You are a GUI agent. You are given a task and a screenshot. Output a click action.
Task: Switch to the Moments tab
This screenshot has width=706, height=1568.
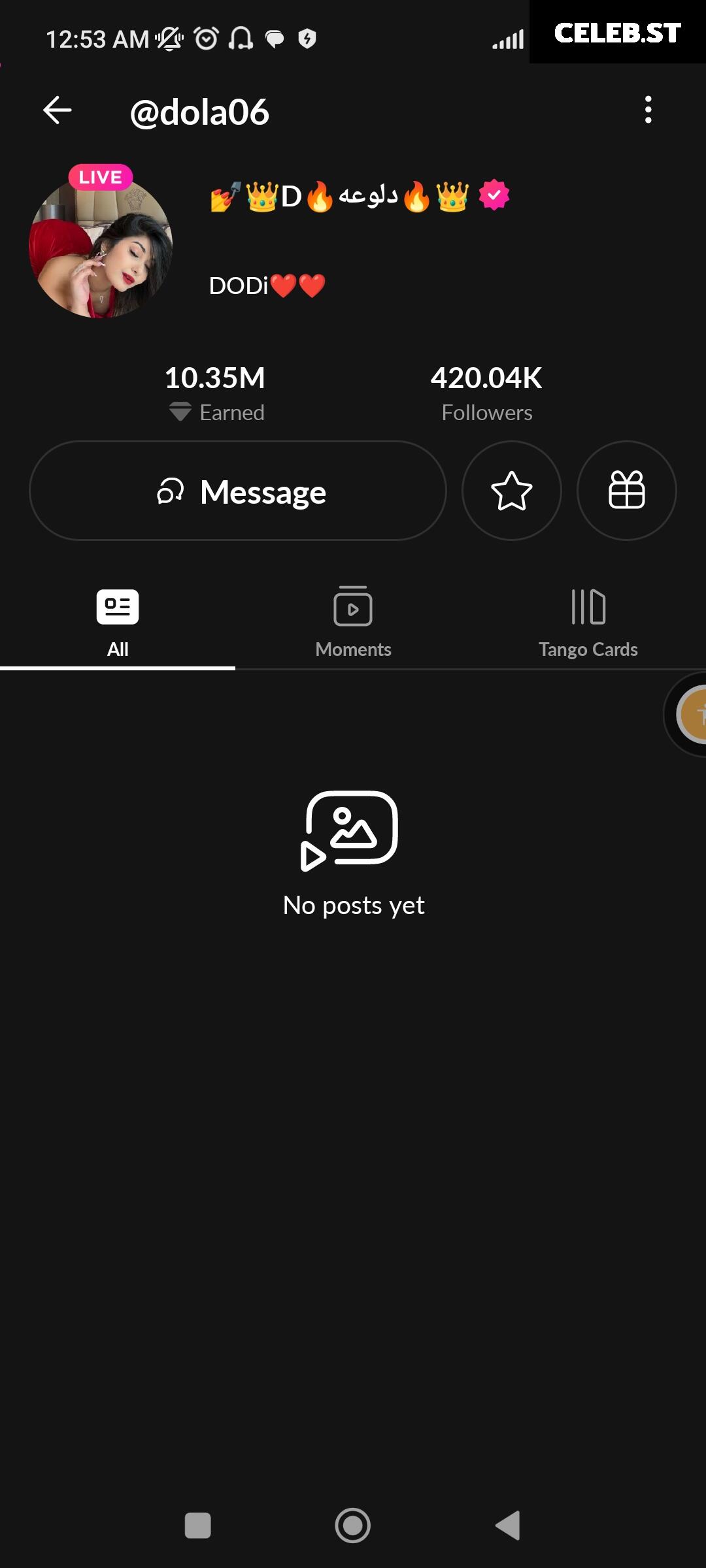(x=353, y=623)
